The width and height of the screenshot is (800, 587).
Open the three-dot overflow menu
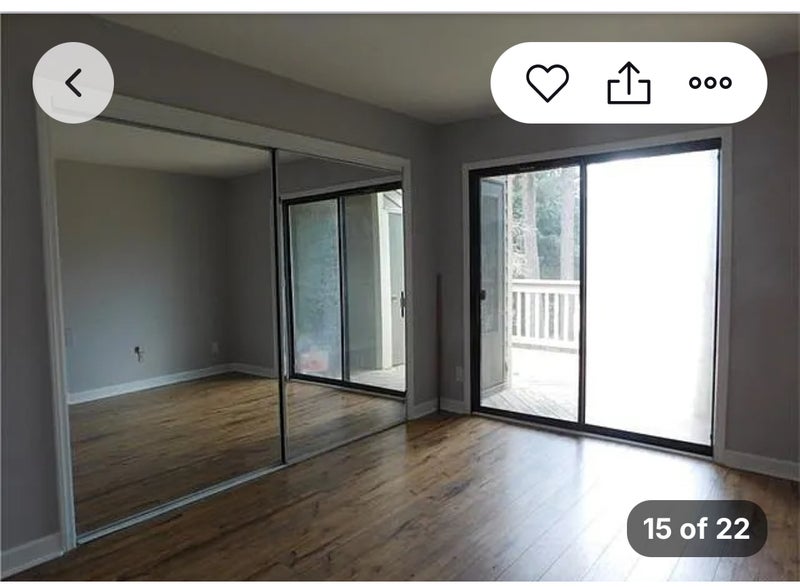tap(710, 83)
